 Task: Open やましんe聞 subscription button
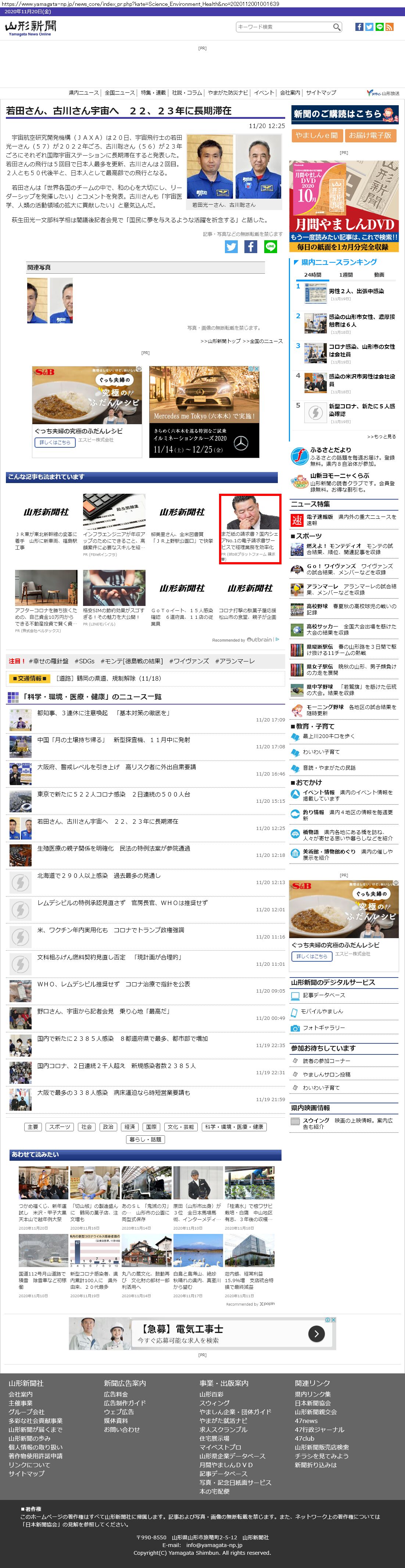coord(316,135)
